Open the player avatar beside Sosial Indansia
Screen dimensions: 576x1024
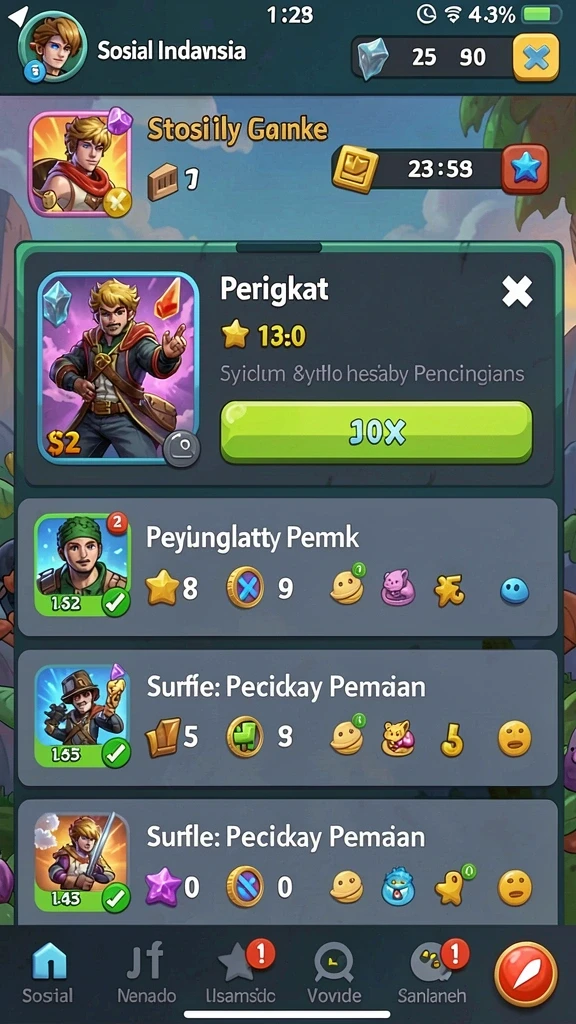pos(52,45)
